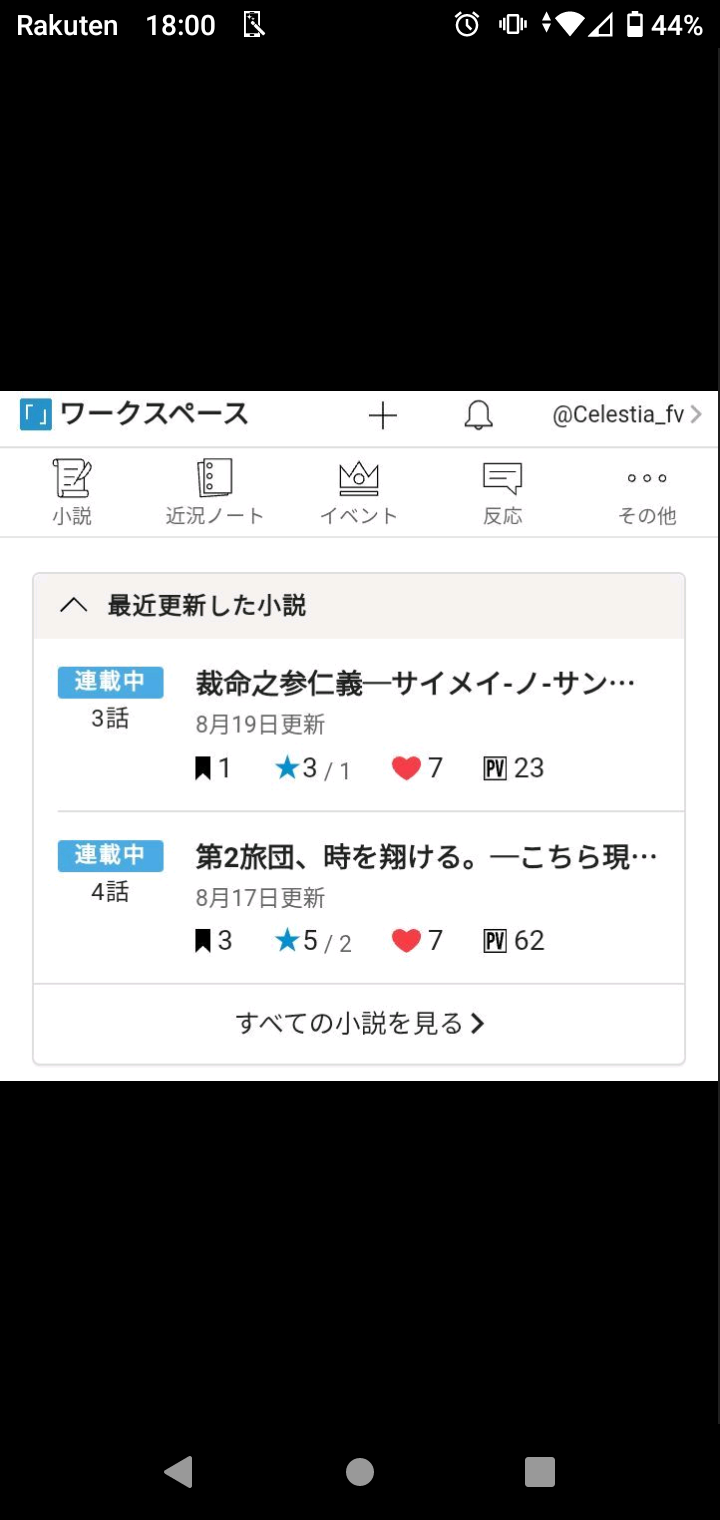Tap すべての小説を見る link
The image size is (720, 1520).
tap(359, 1023)
